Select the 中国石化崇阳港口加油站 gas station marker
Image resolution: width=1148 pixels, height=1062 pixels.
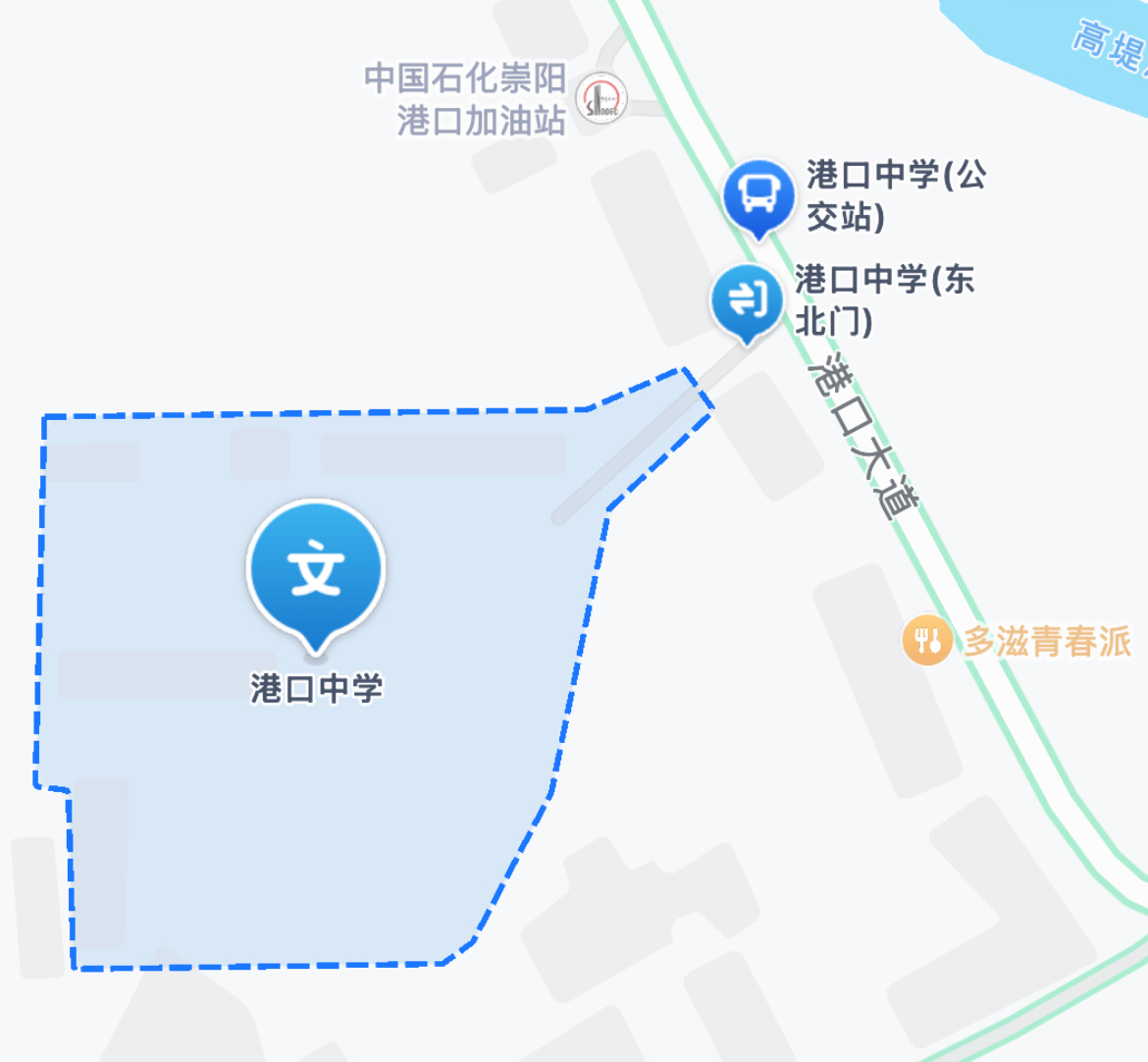pos(601,99)
